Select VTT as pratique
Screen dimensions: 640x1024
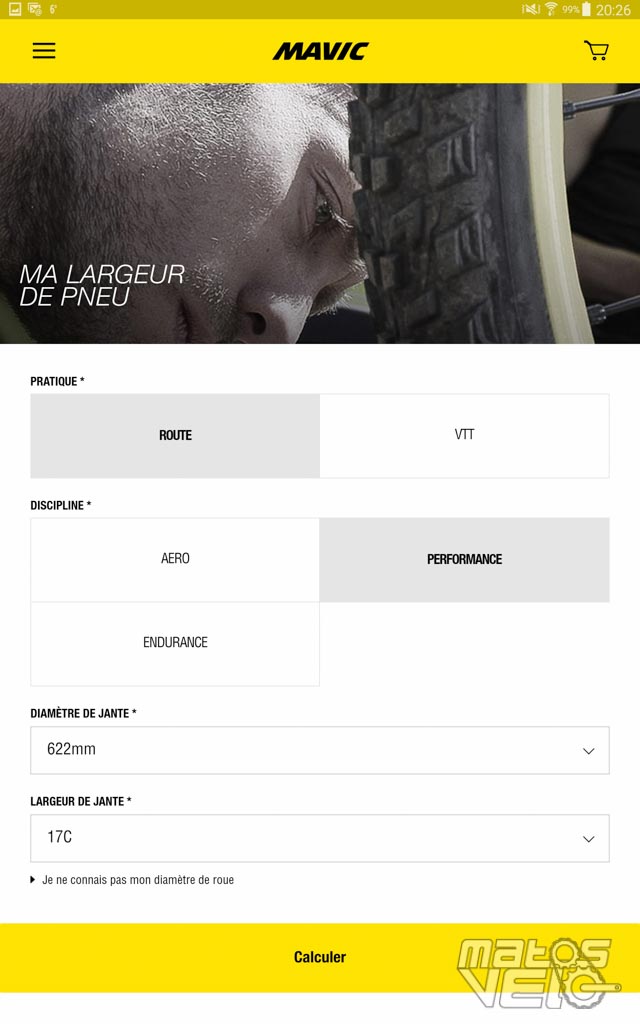(x=464, y=436)
